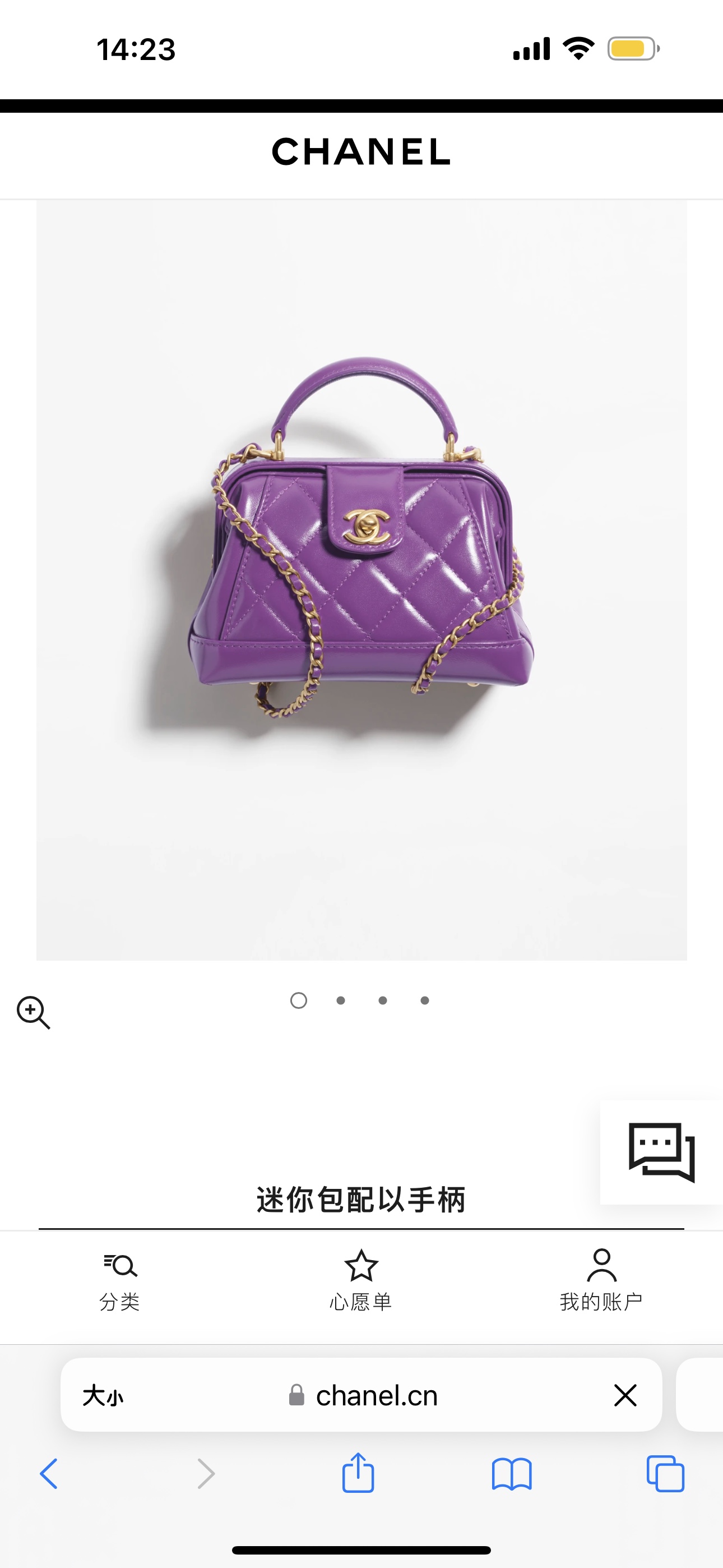Go back to the previous page
The width and height of the screenshot is (723, 1568).
click(49, 1474)
